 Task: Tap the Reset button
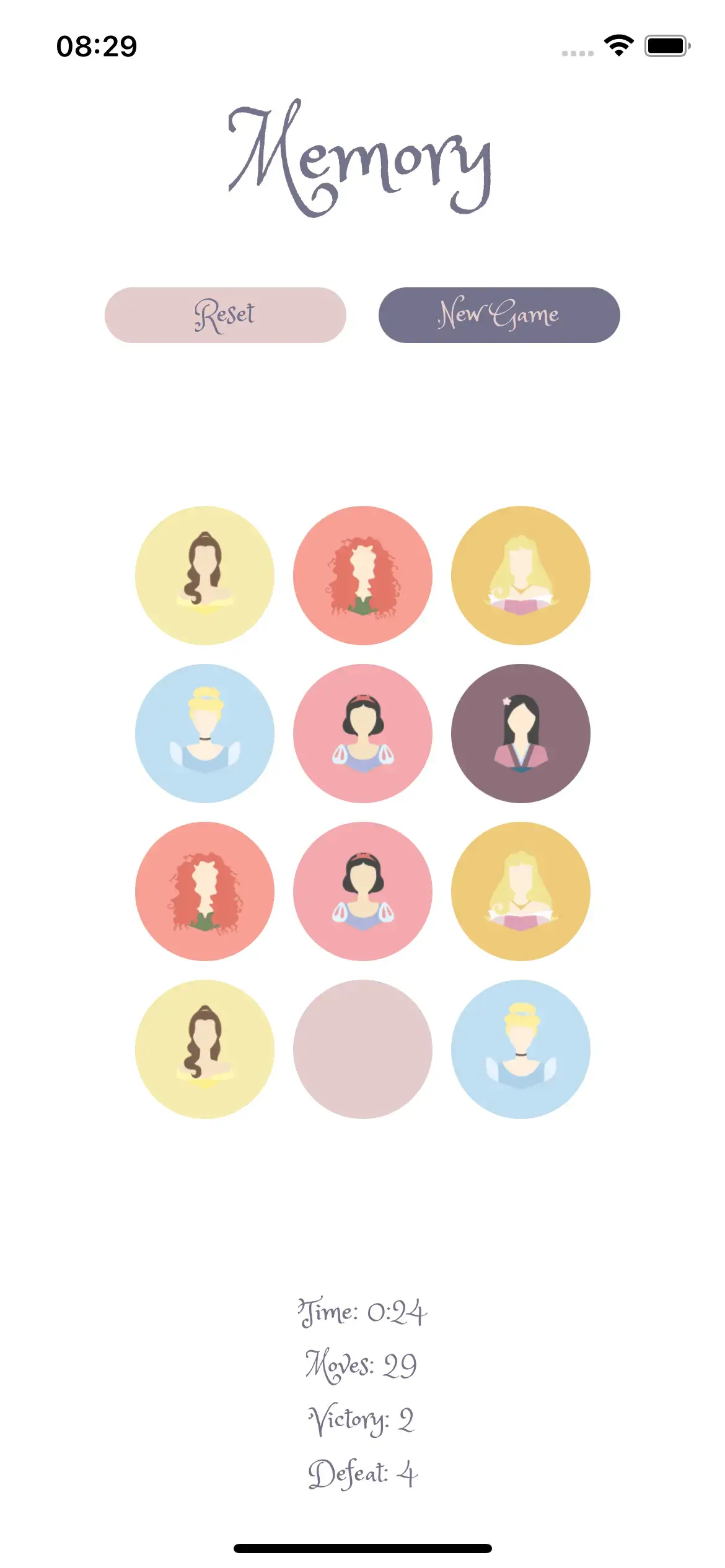tap(225, 315)
